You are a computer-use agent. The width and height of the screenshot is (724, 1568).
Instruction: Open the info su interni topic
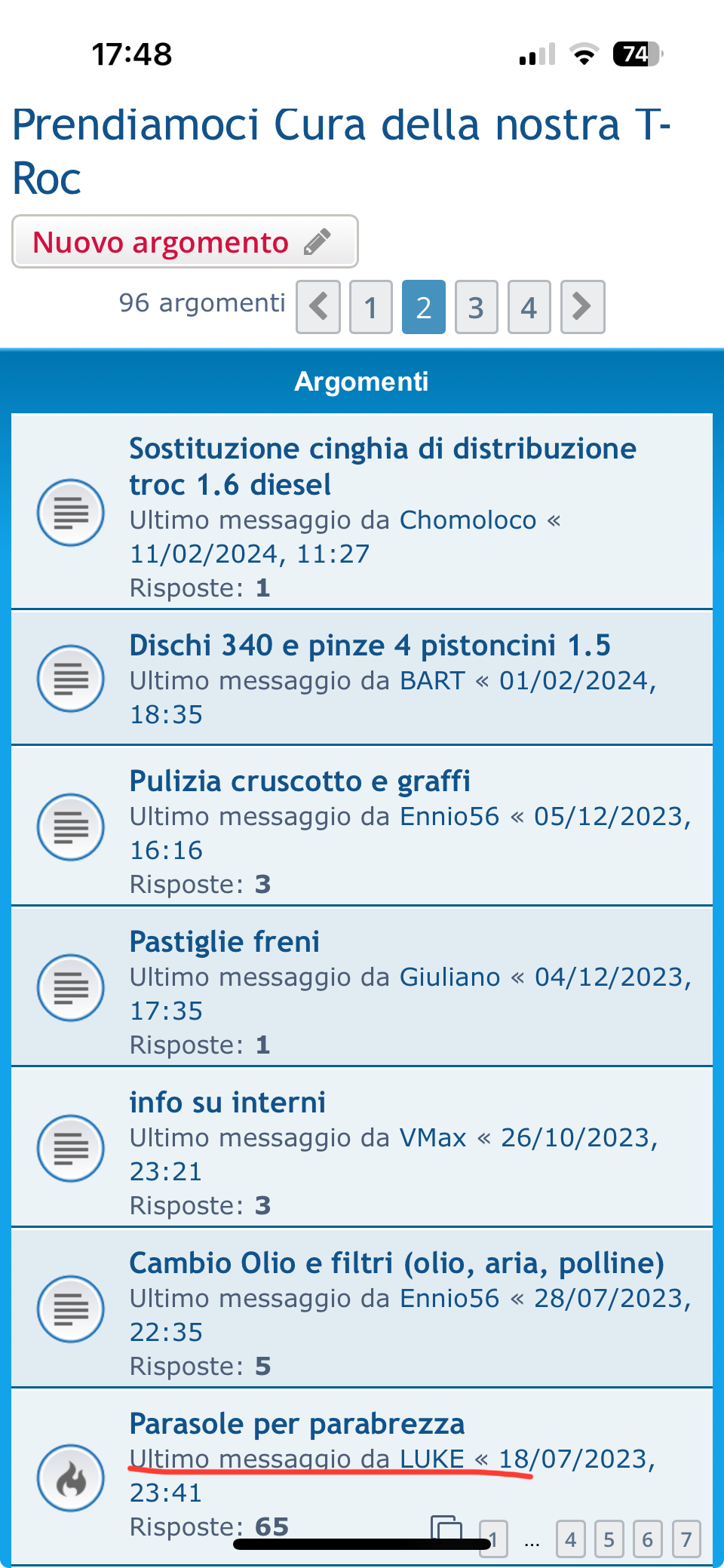point(227,1102)
